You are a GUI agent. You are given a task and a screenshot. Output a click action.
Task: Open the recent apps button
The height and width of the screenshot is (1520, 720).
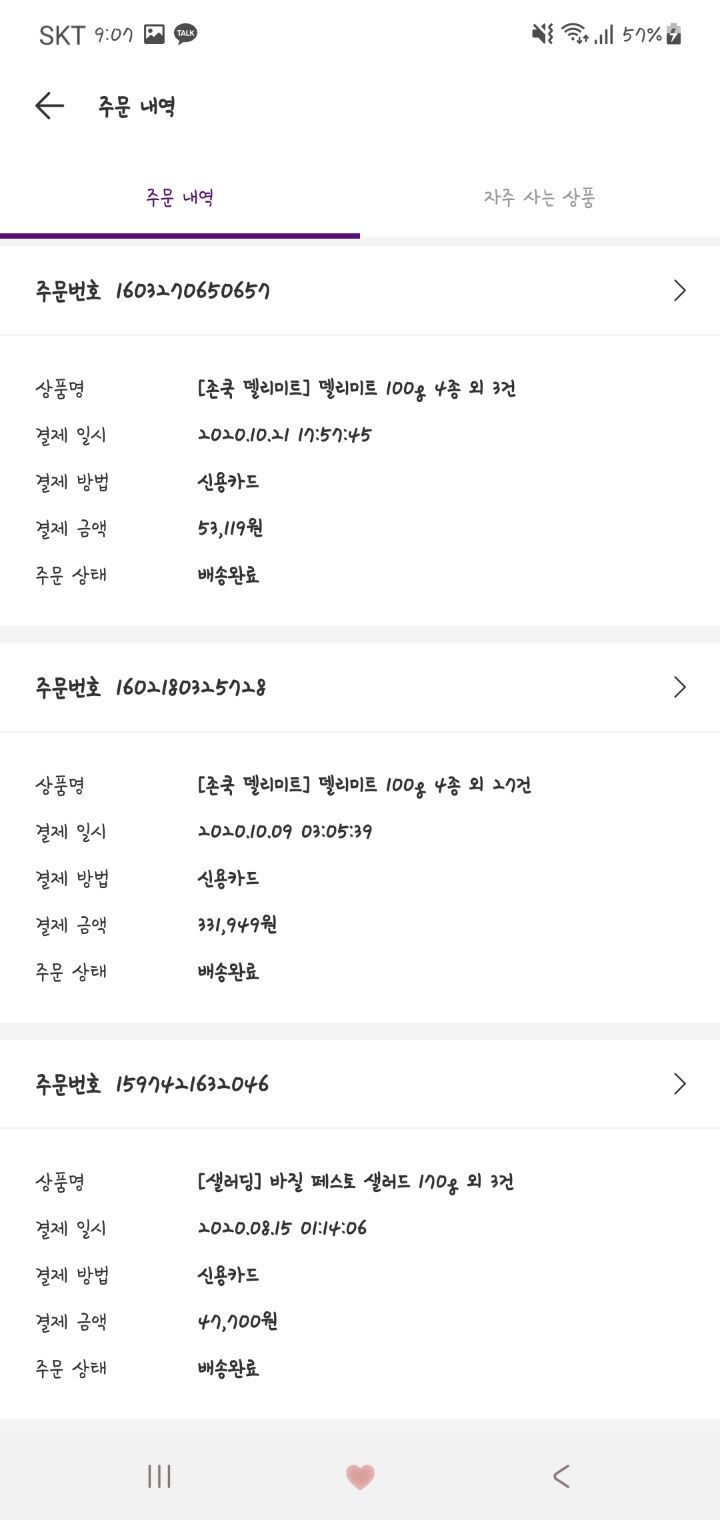[159, 1475]
